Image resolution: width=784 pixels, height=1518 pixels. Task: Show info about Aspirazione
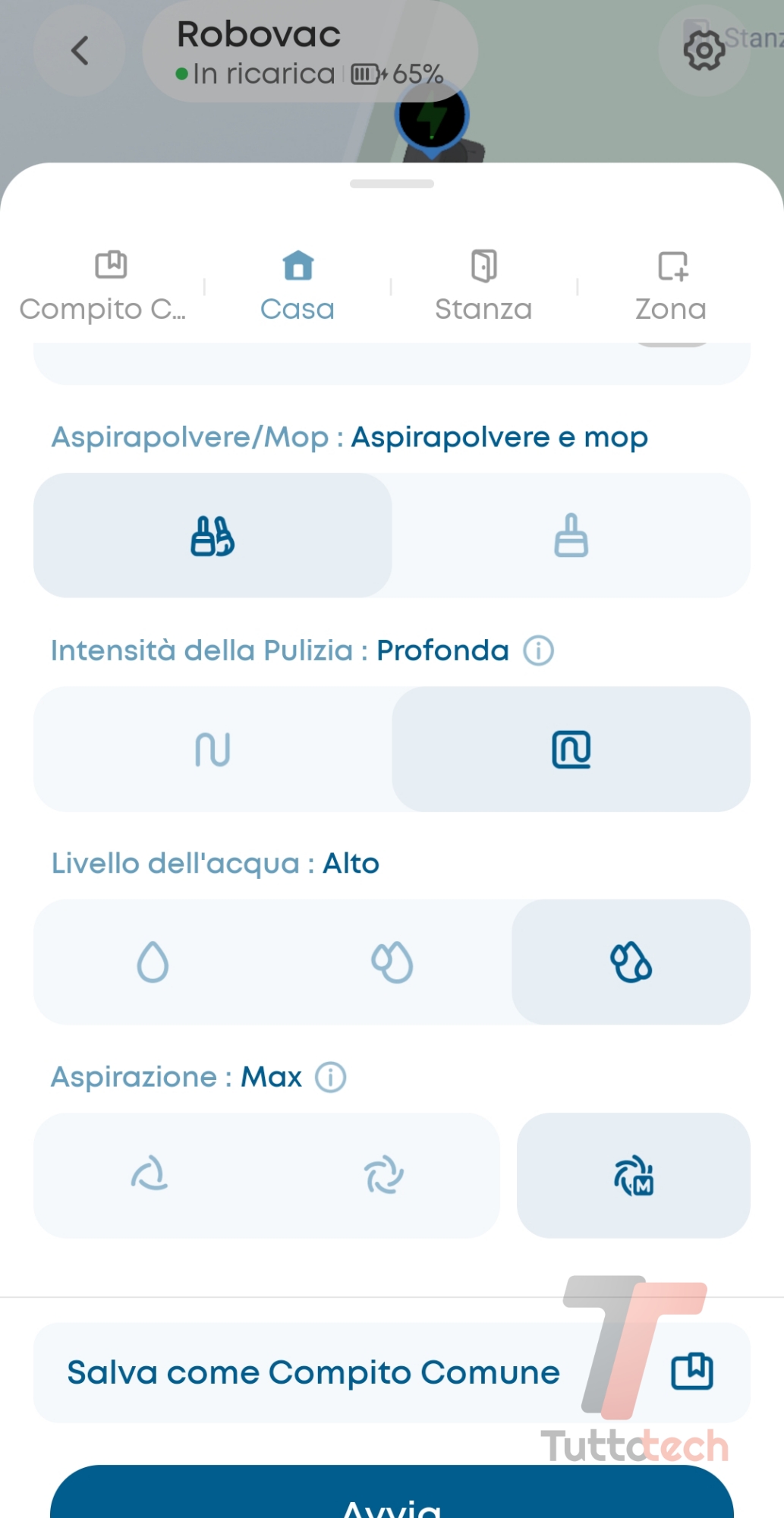[330, 1077]
